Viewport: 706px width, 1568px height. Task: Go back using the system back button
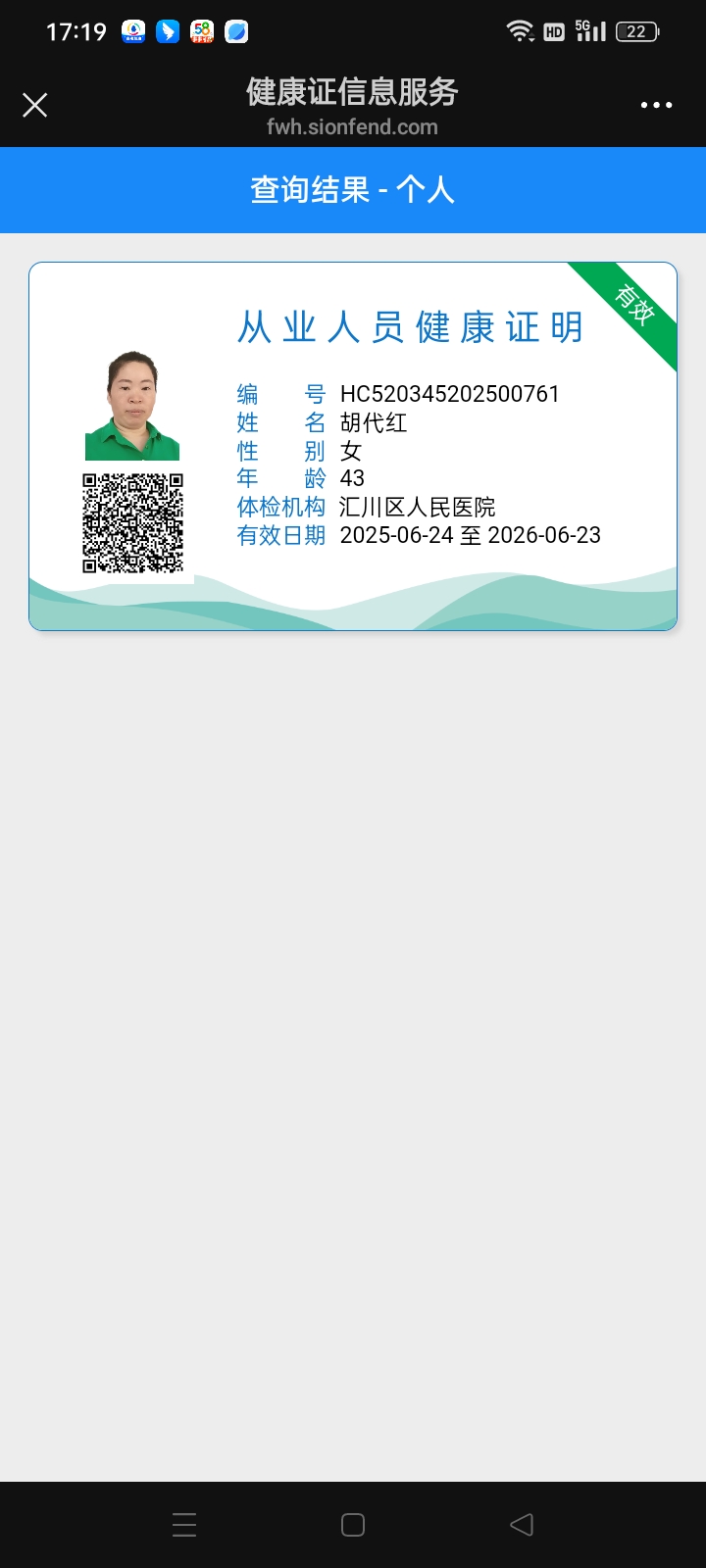tap(522, 1524)
